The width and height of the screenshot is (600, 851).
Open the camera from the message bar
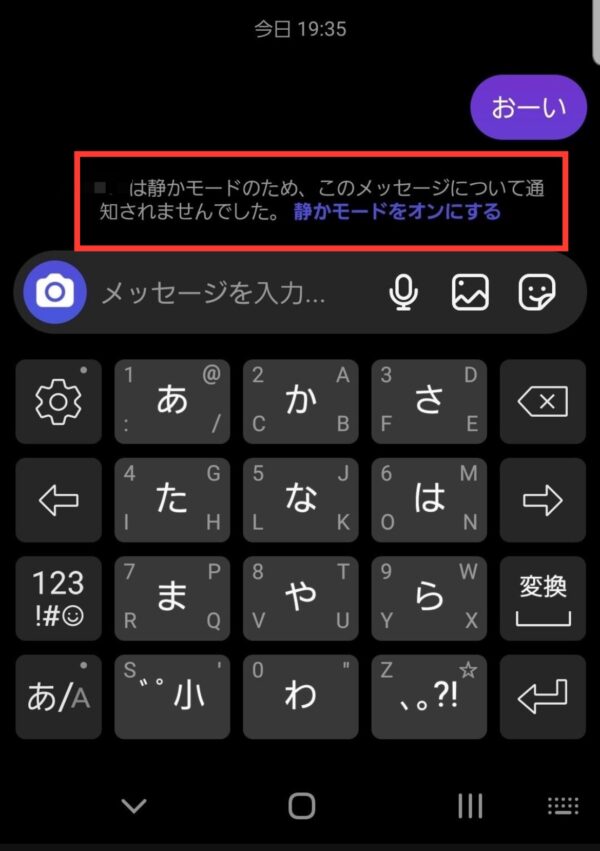(55, 292)
